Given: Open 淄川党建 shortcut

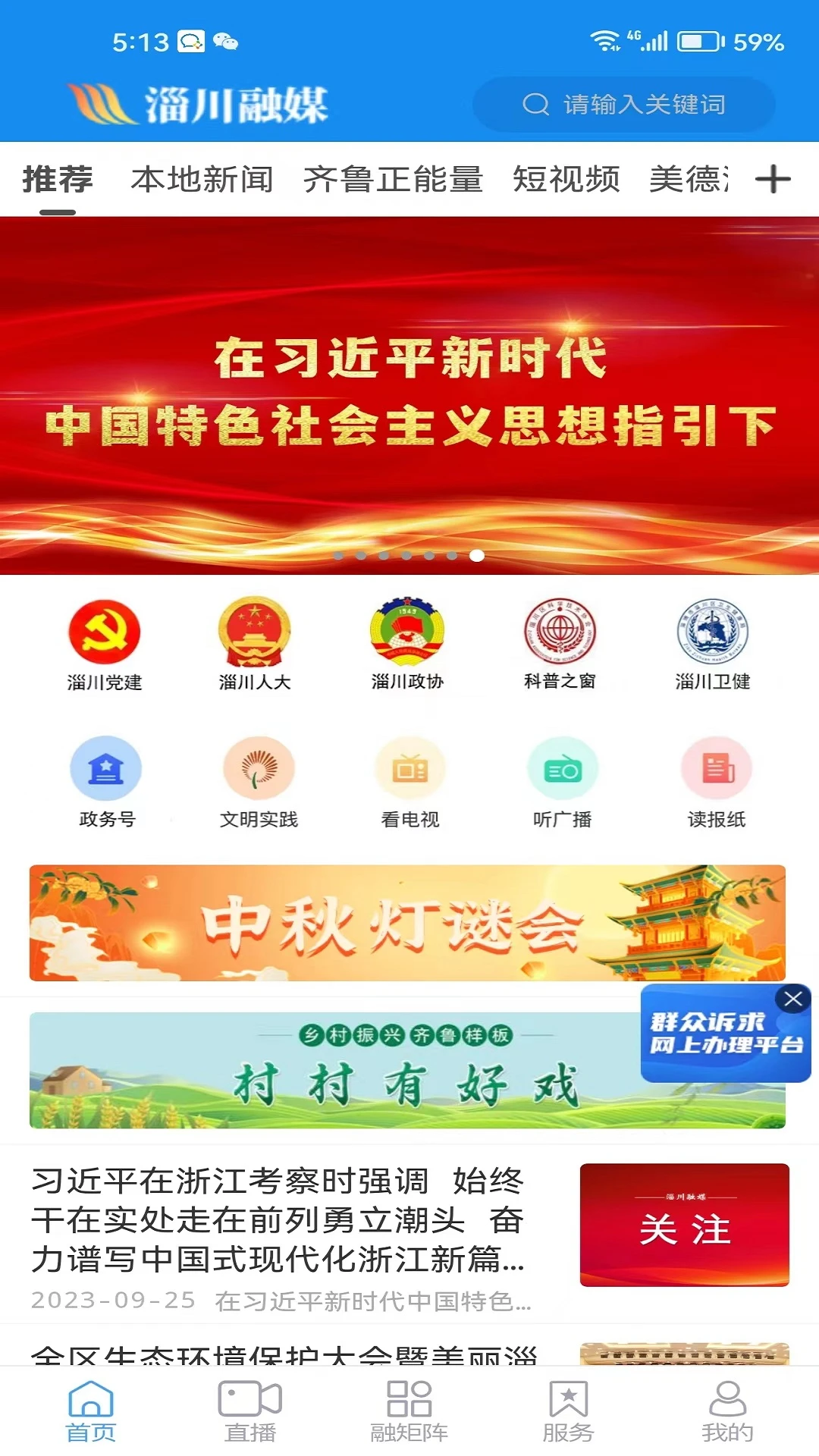Looking at the screenshot, I should click(105, 643).
